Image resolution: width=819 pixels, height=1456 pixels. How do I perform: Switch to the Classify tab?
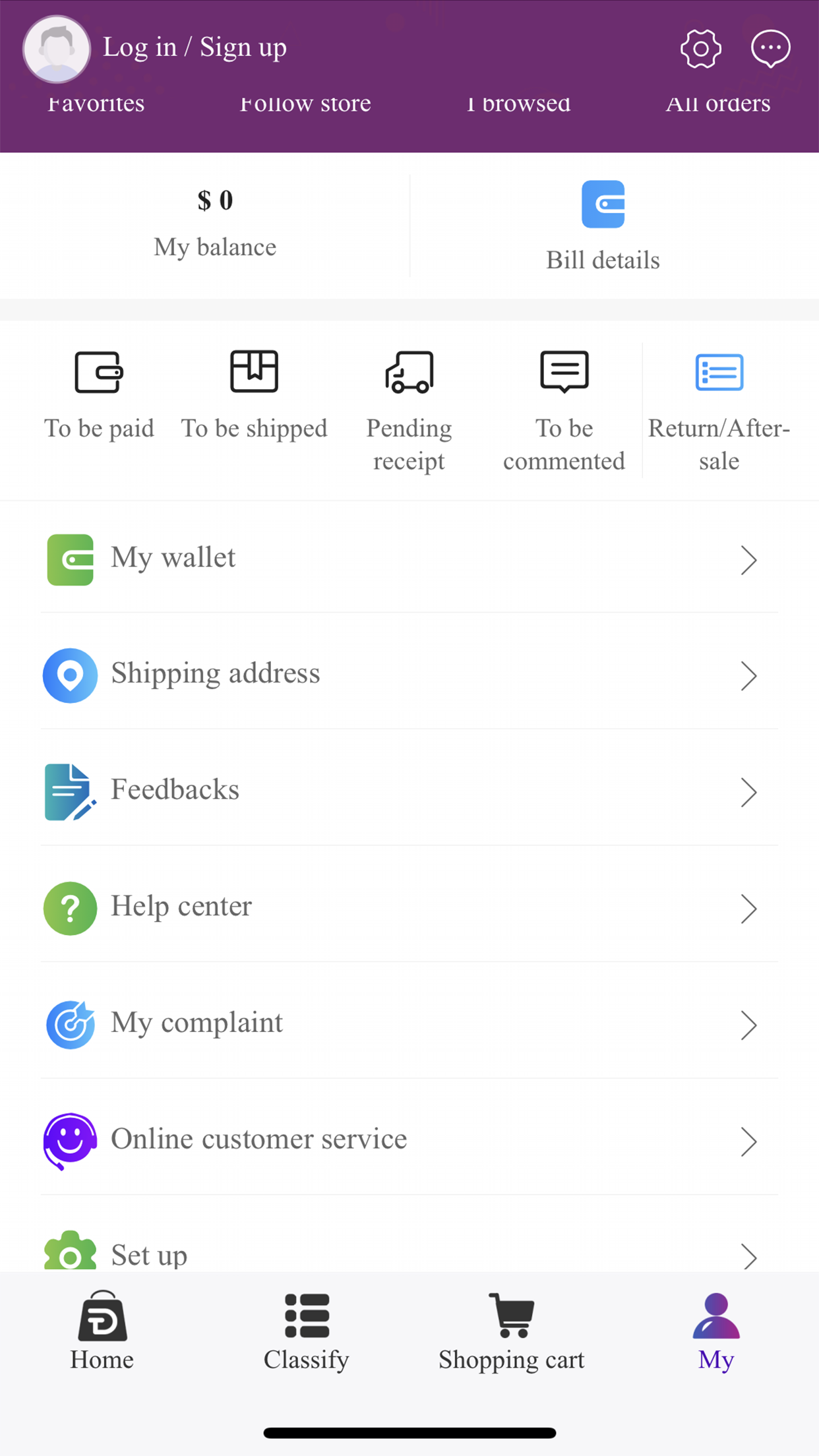(306, 1332)
